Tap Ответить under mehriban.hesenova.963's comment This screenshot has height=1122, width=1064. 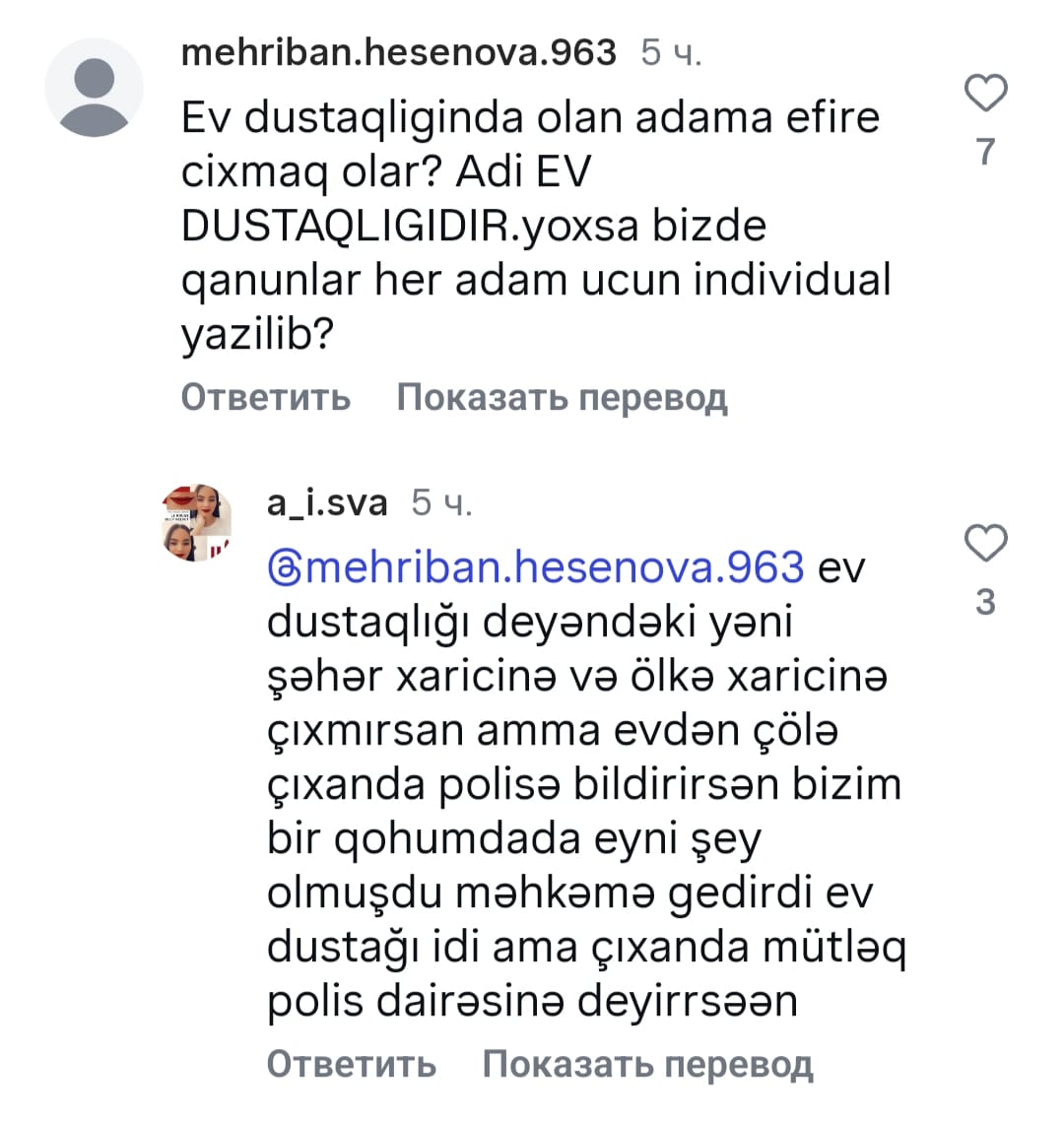click(x=265, y=397)
